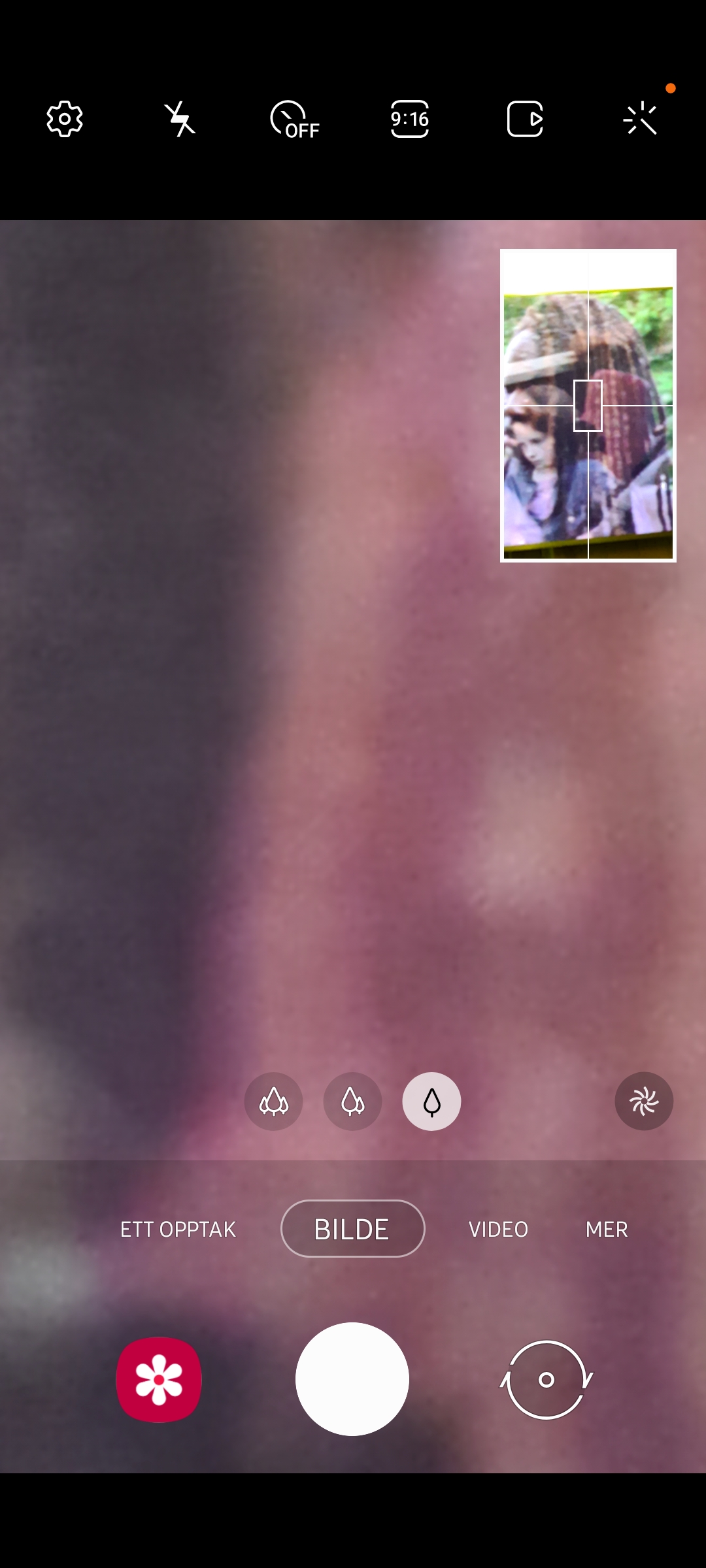706x1568 pixels.
Task: Toggle the motion photo icon
Action: pyautogui.click(x=525, y=119)
